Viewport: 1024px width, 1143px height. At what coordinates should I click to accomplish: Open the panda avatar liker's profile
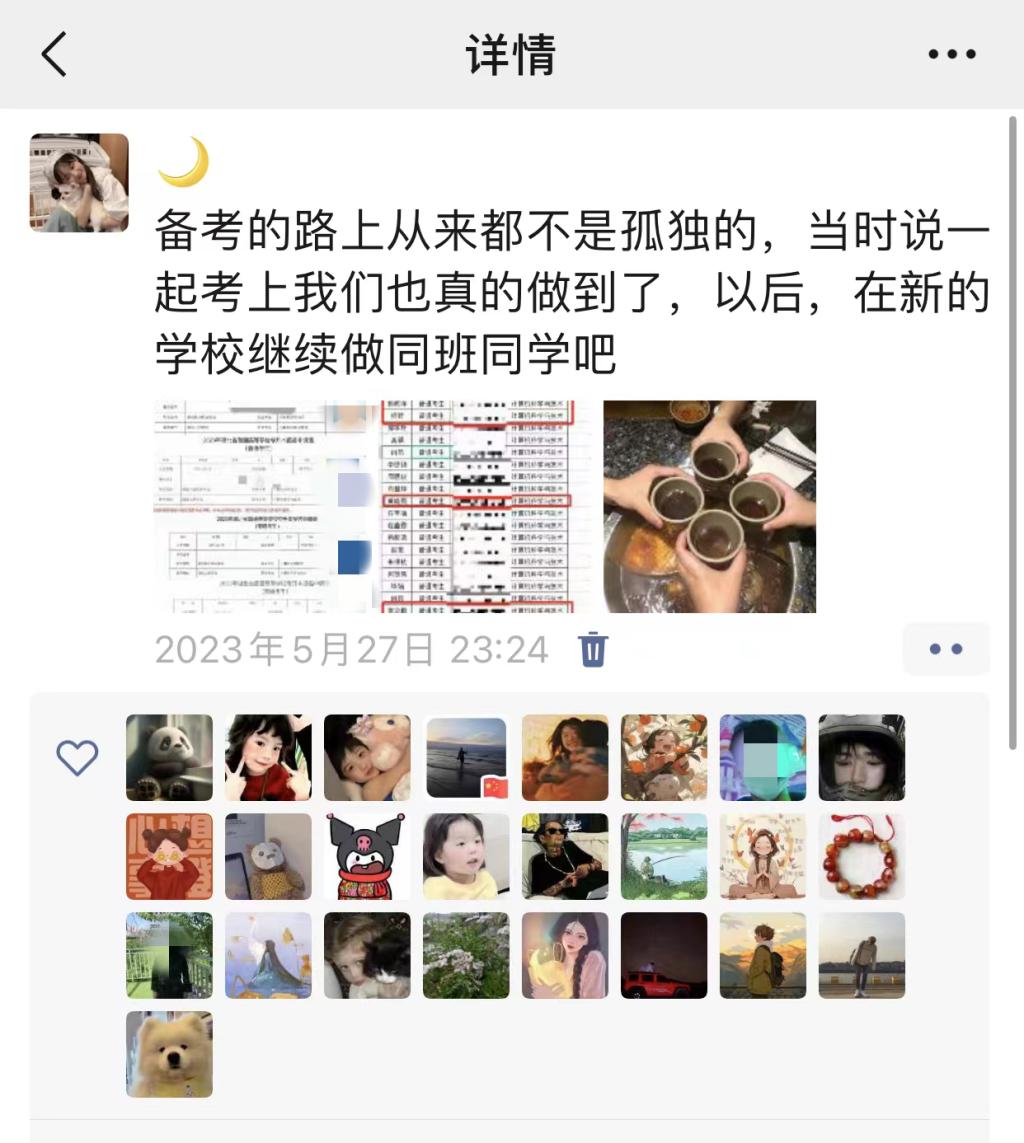(x=169, y=757)
